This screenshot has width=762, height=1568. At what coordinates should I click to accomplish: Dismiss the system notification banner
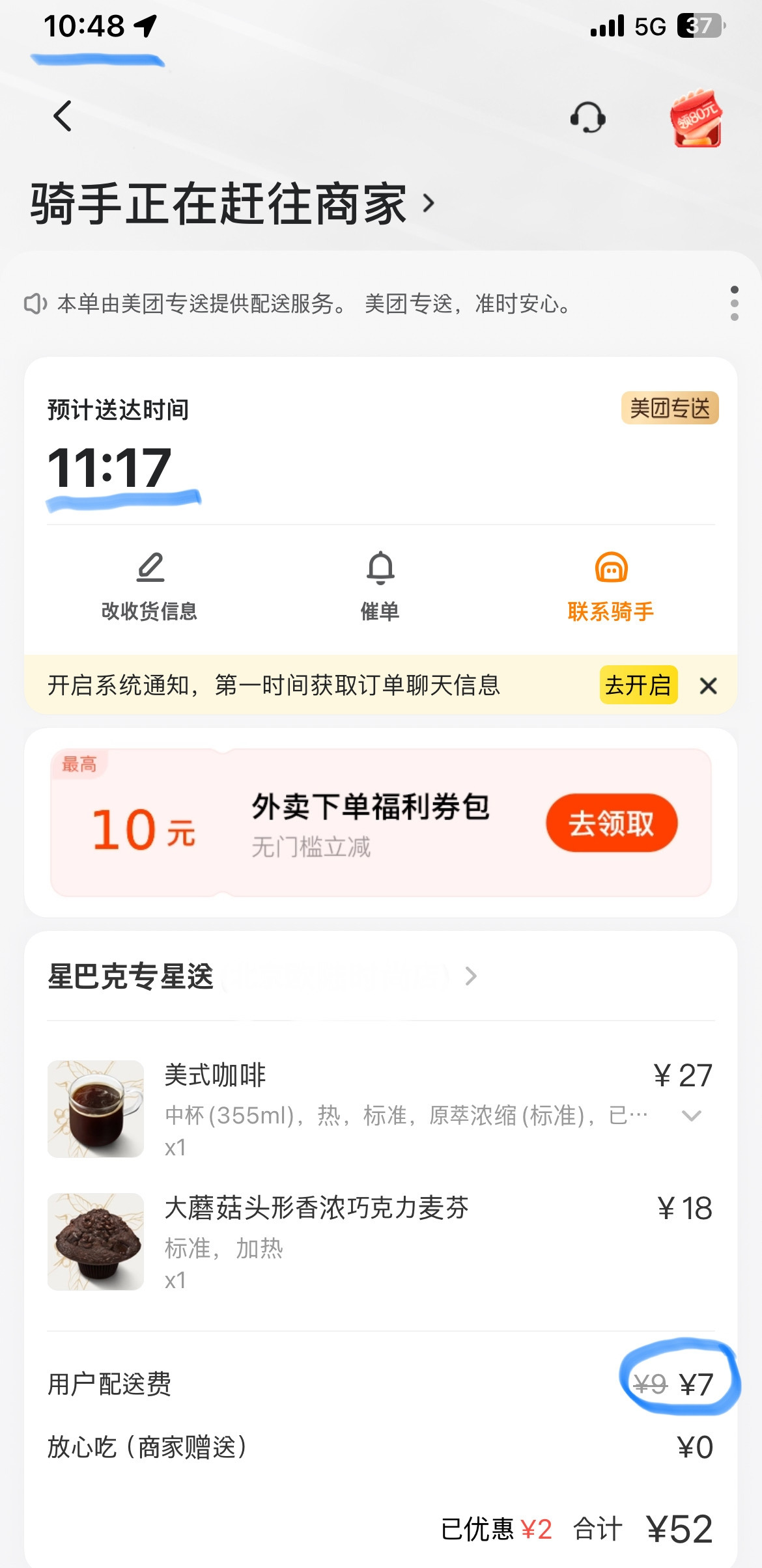click(708, 685)
